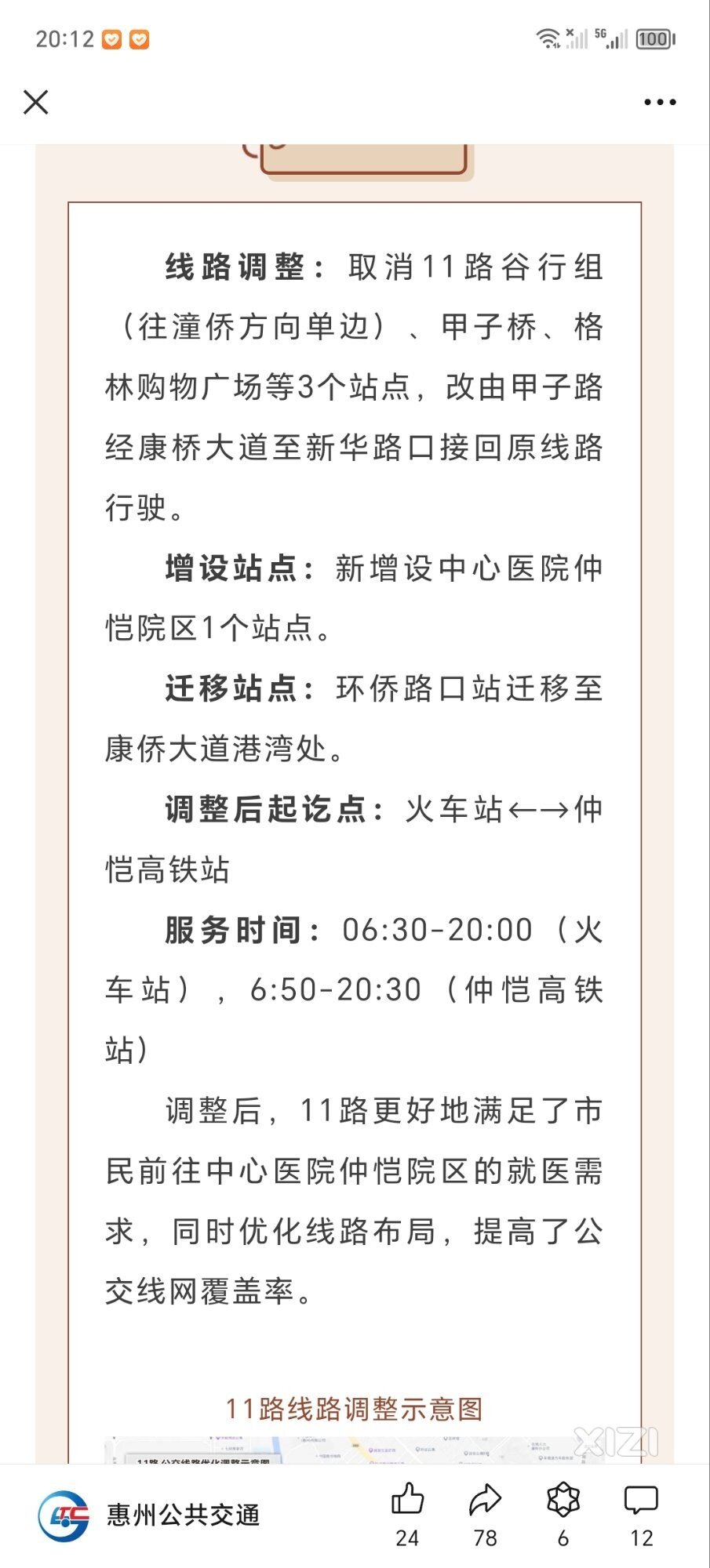710x1568 pixels.
Task: Open the 惠州公共交通 account profile
Action: click(x=149, y=1515)
